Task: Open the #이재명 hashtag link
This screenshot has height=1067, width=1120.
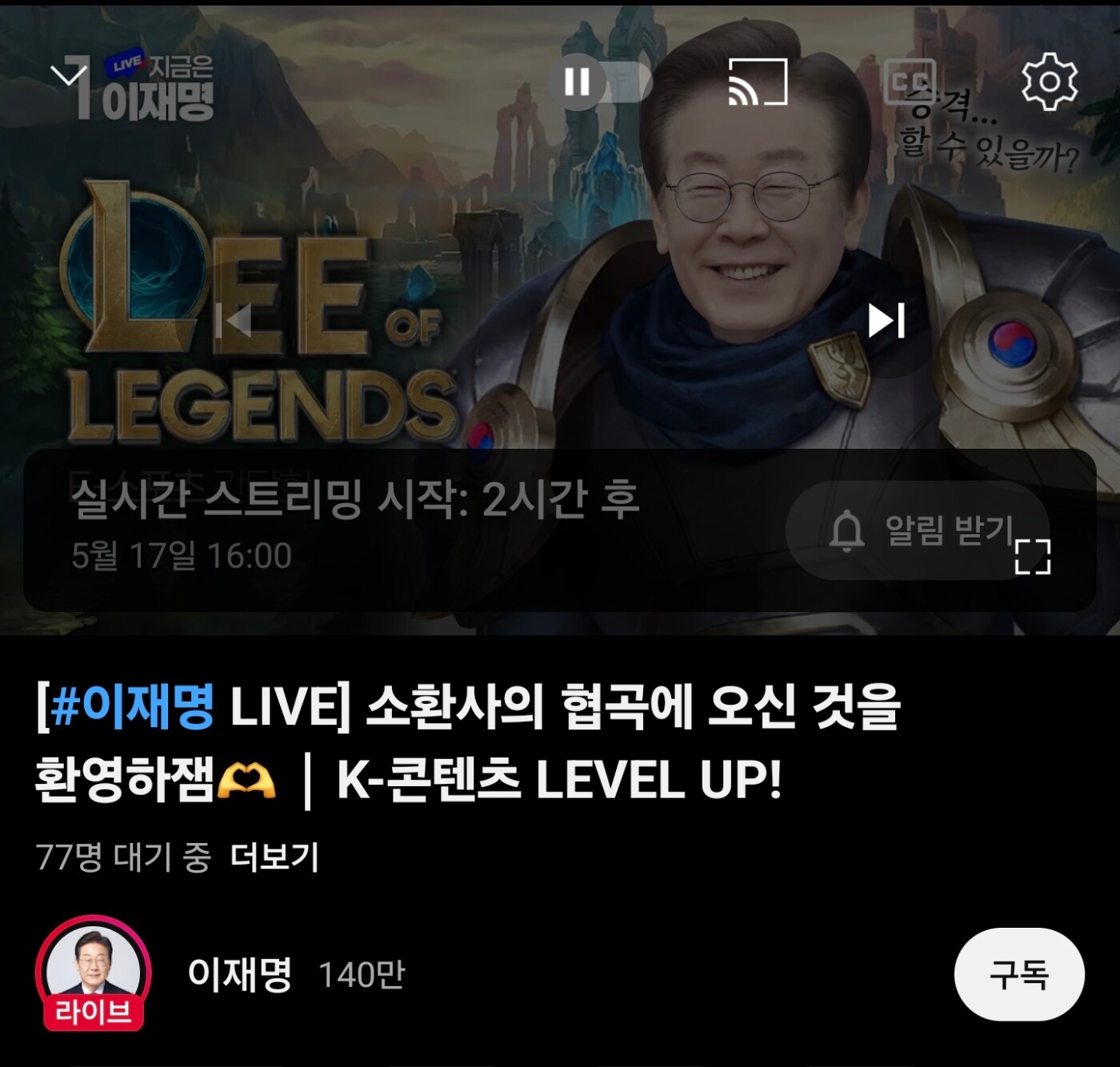Action: click(132, 707)
